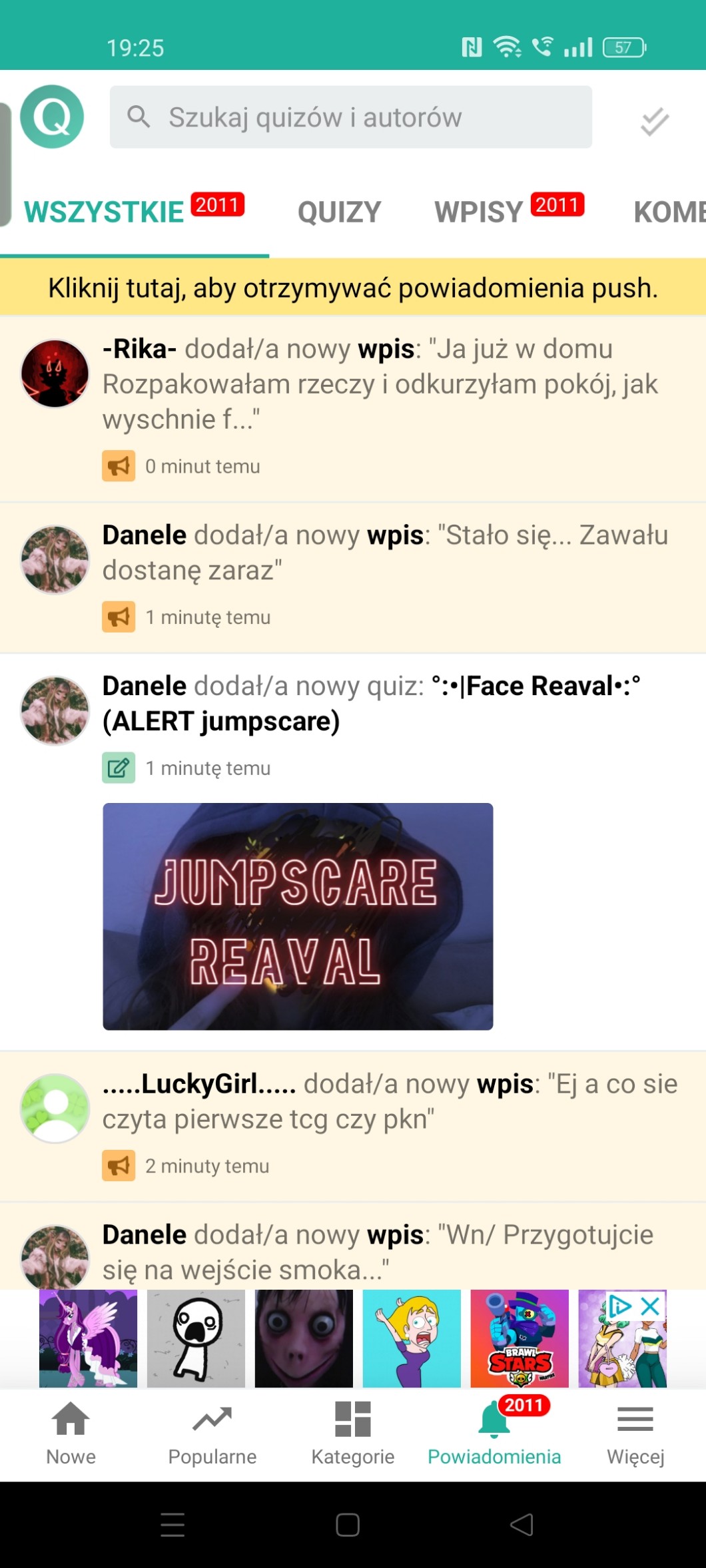Enable push notifications via the yellow banner
Screen dimensions: 706x1568
click(x=353, y=288)
